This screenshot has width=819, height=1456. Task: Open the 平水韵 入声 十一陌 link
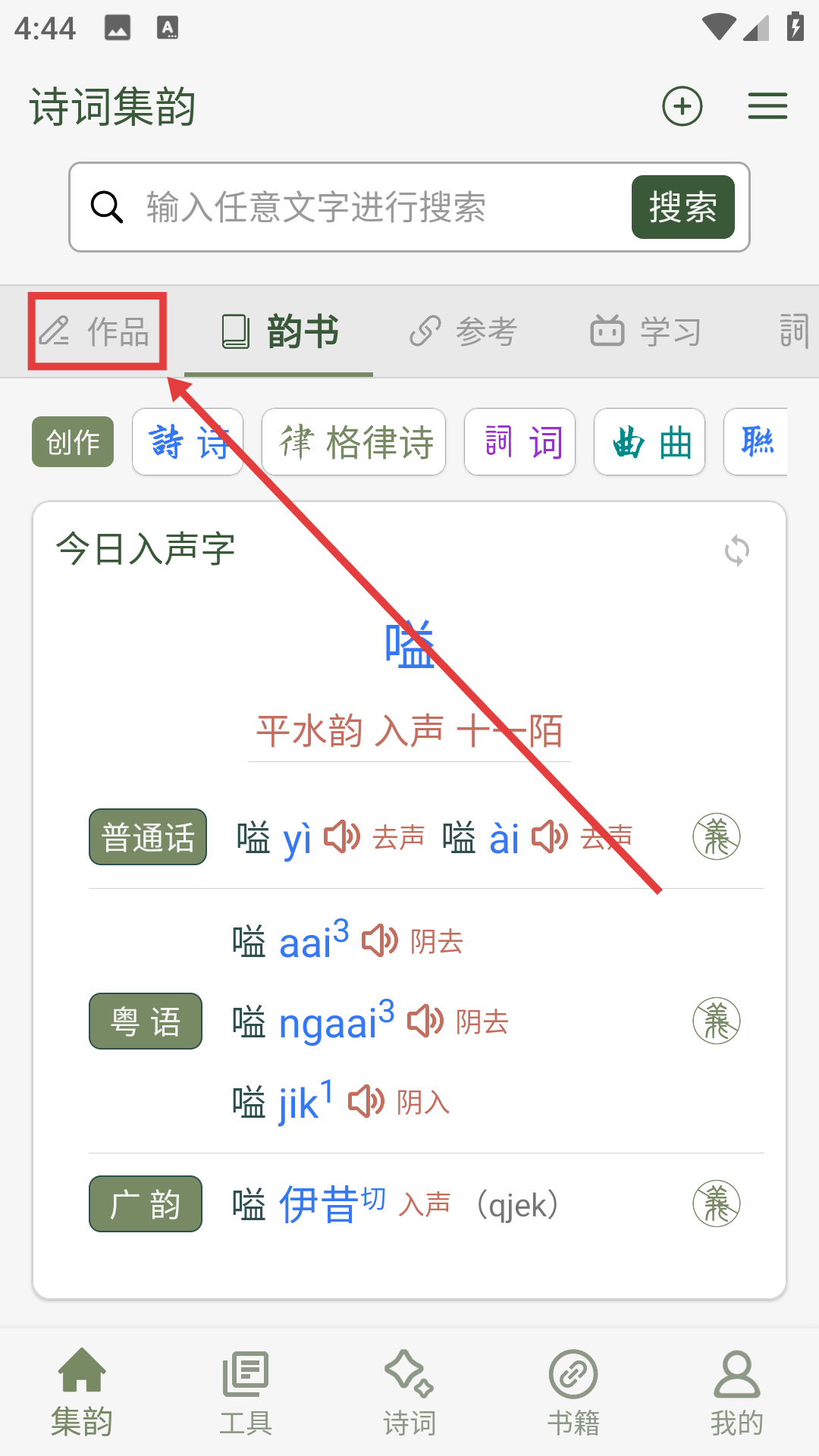tap(409, 732)
